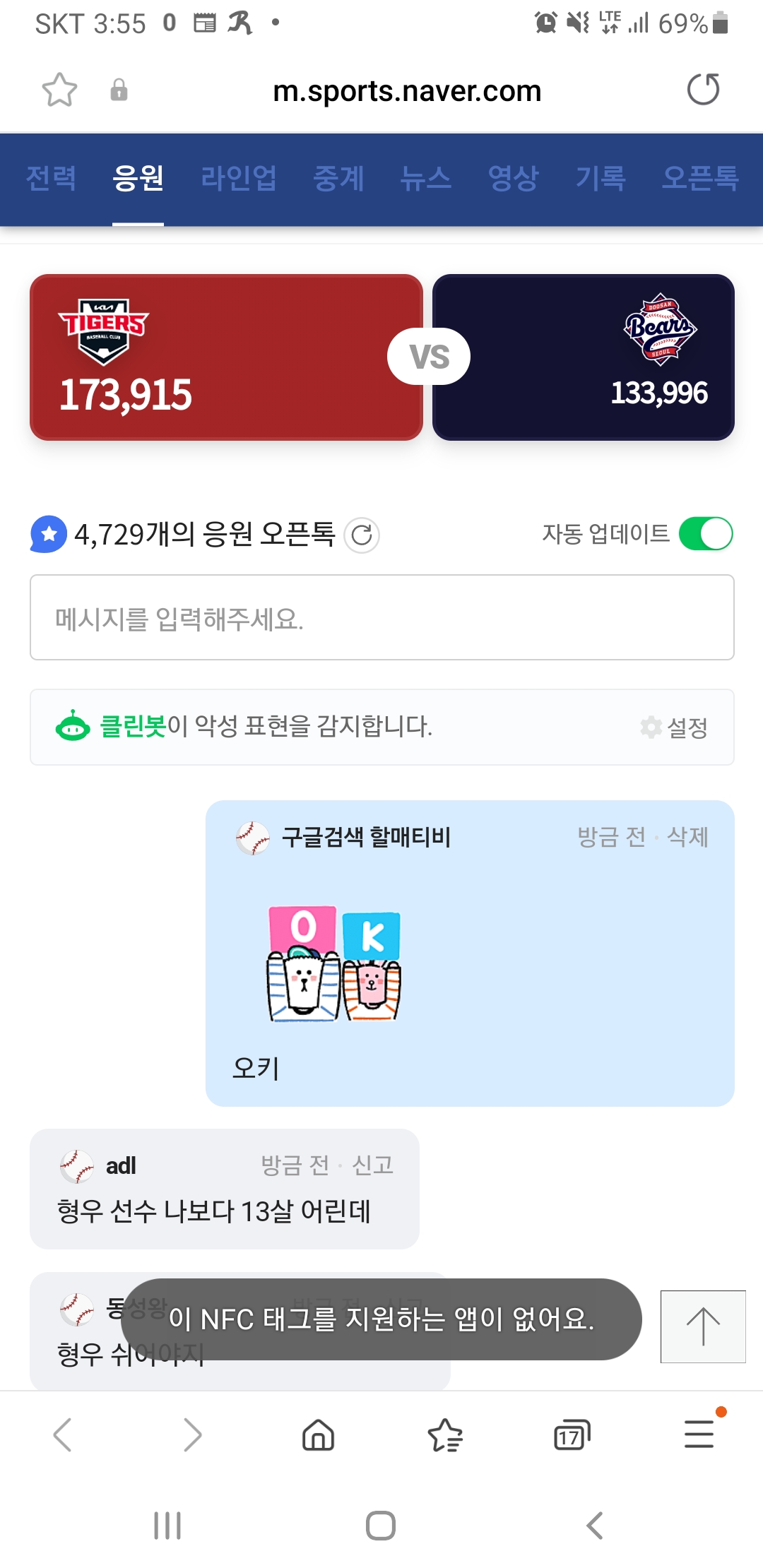
Task: Open the browser tabs switcher
Action: tap(572, 1435)
